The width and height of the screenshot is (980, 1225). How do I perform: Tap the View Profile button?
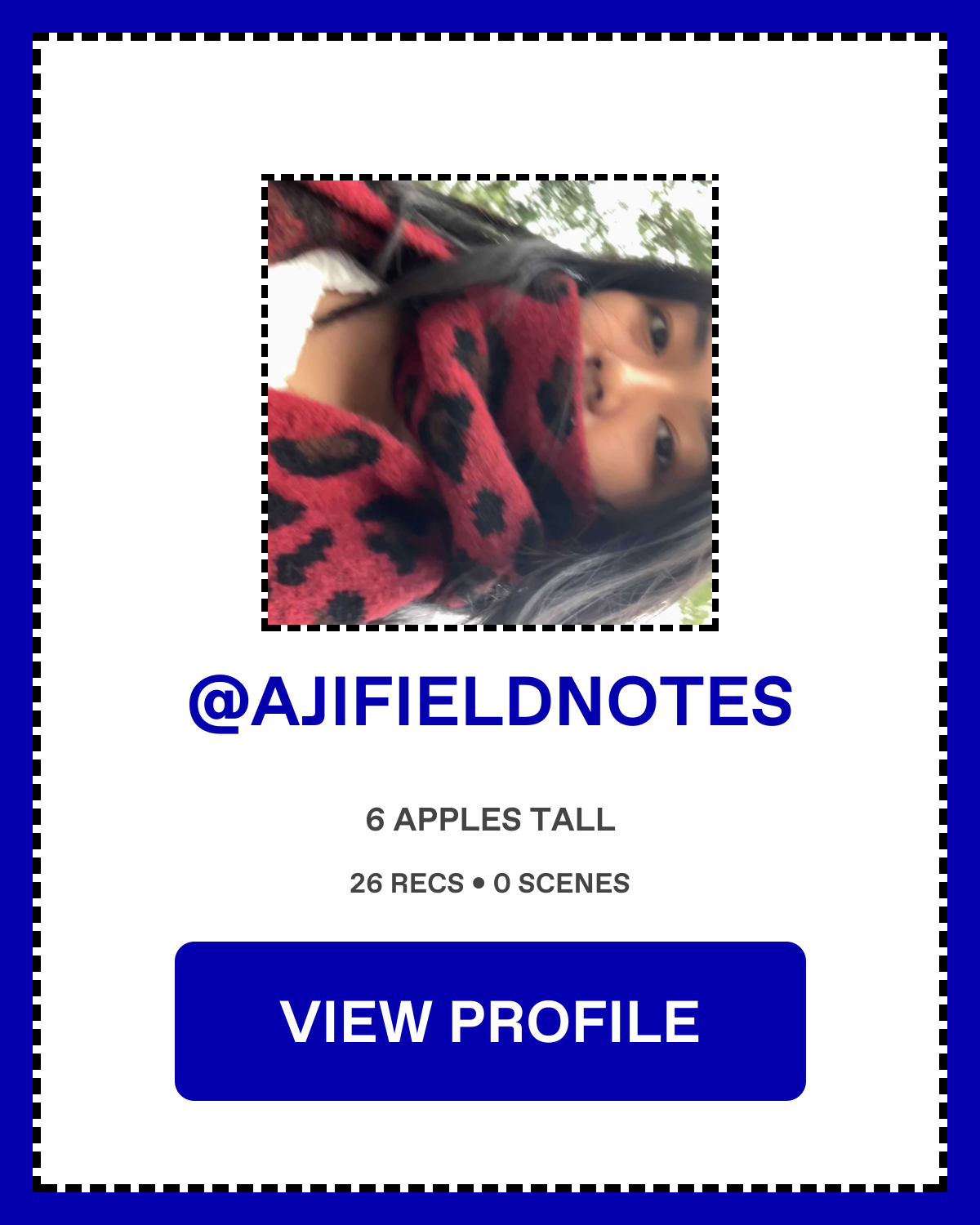[490, 1021]
